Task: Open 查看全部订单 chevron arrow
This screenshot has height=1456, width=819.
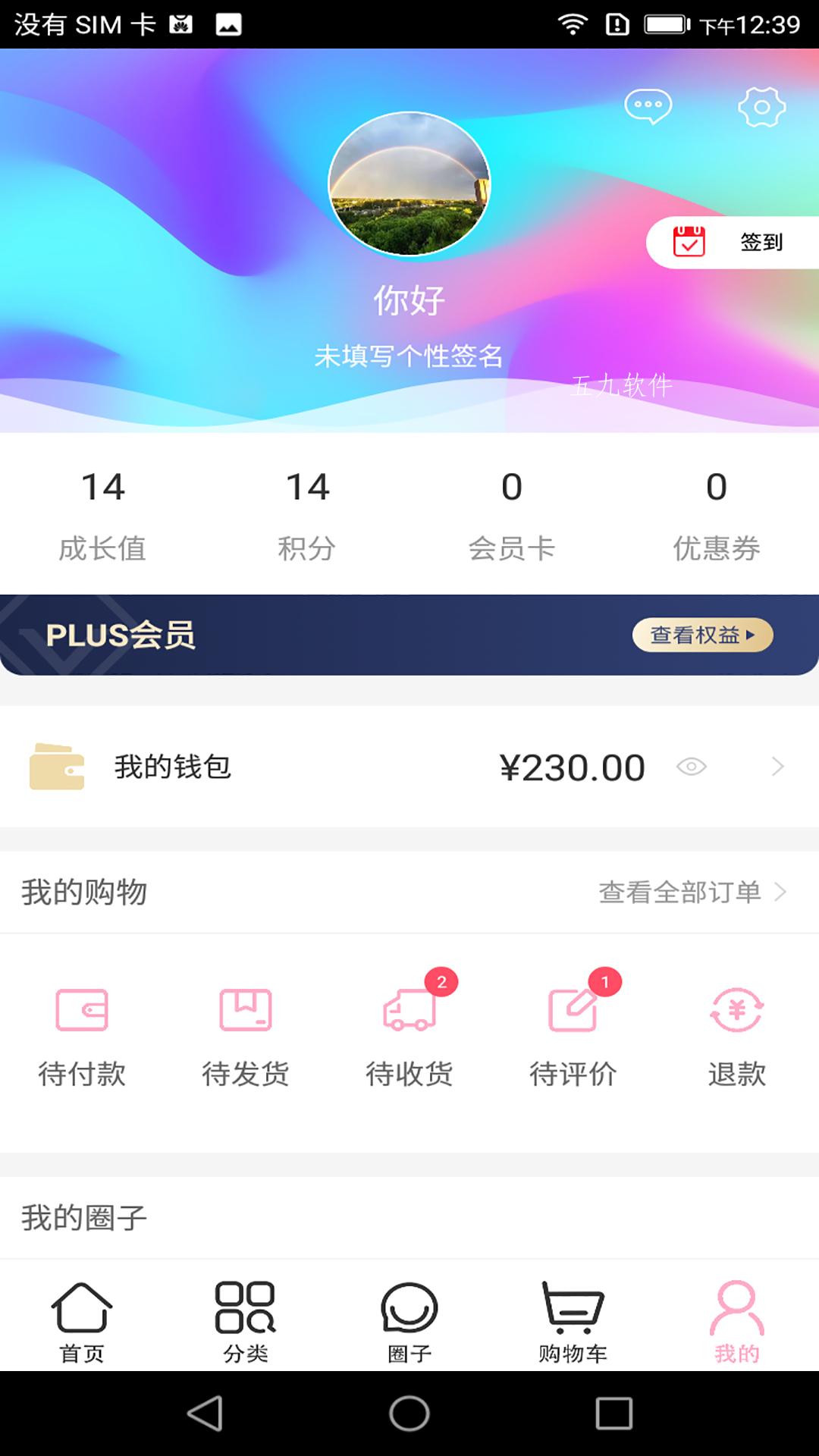Action: pyautogui.click(x=783, y=893)
